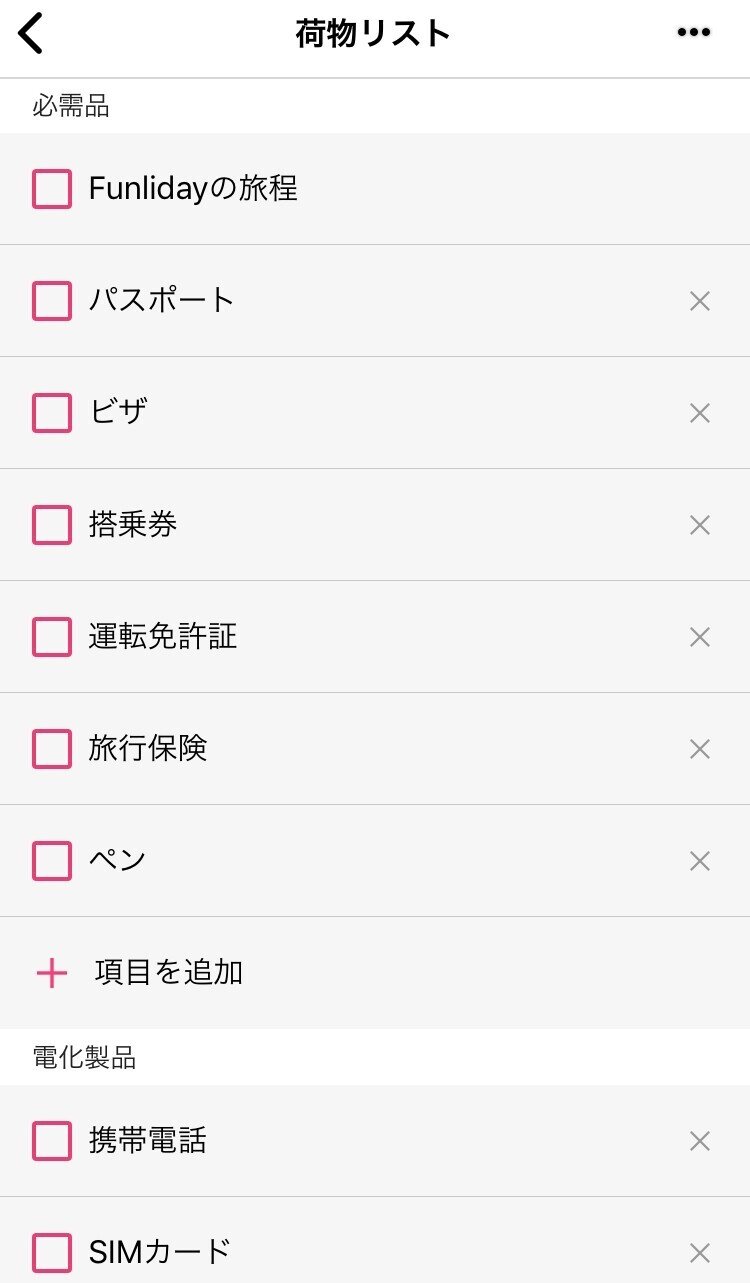Remove ビザ using its X icon
The image size is (750, 1283).
699,412
